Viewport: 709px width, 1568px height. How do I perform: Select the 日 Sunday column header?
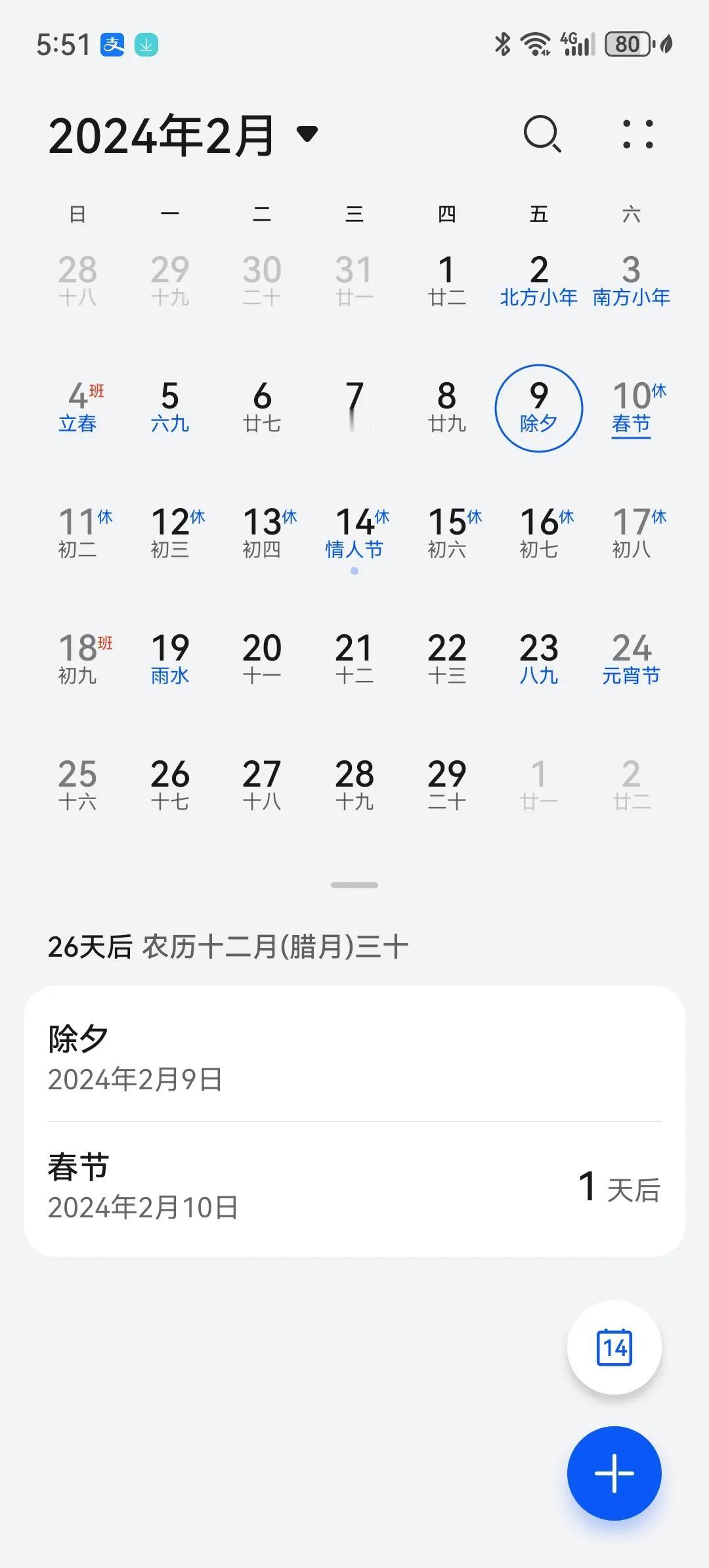click(77, 213)
